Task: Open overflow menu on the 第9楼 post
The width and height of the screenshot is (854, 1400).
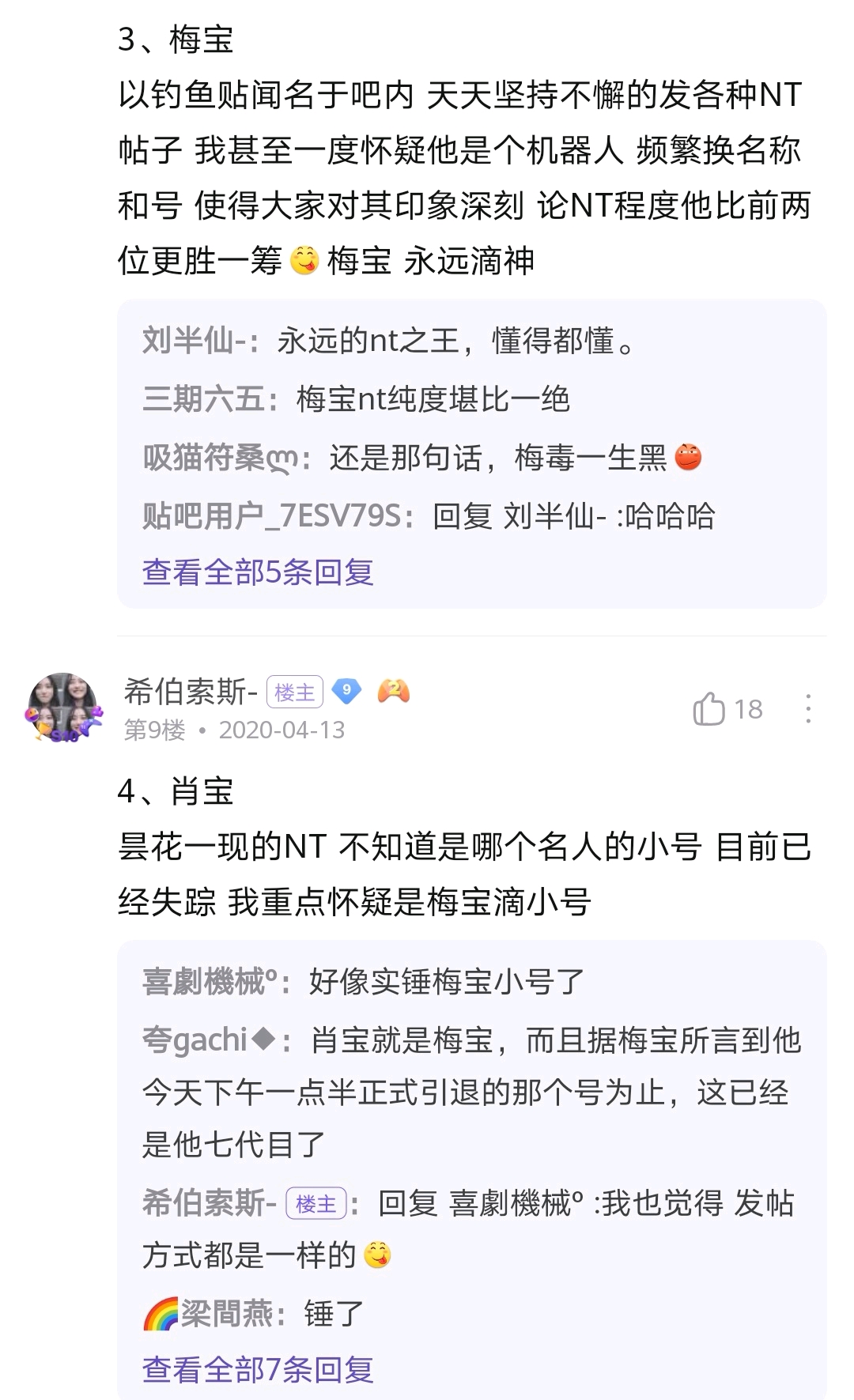Action: coord(807,709)
